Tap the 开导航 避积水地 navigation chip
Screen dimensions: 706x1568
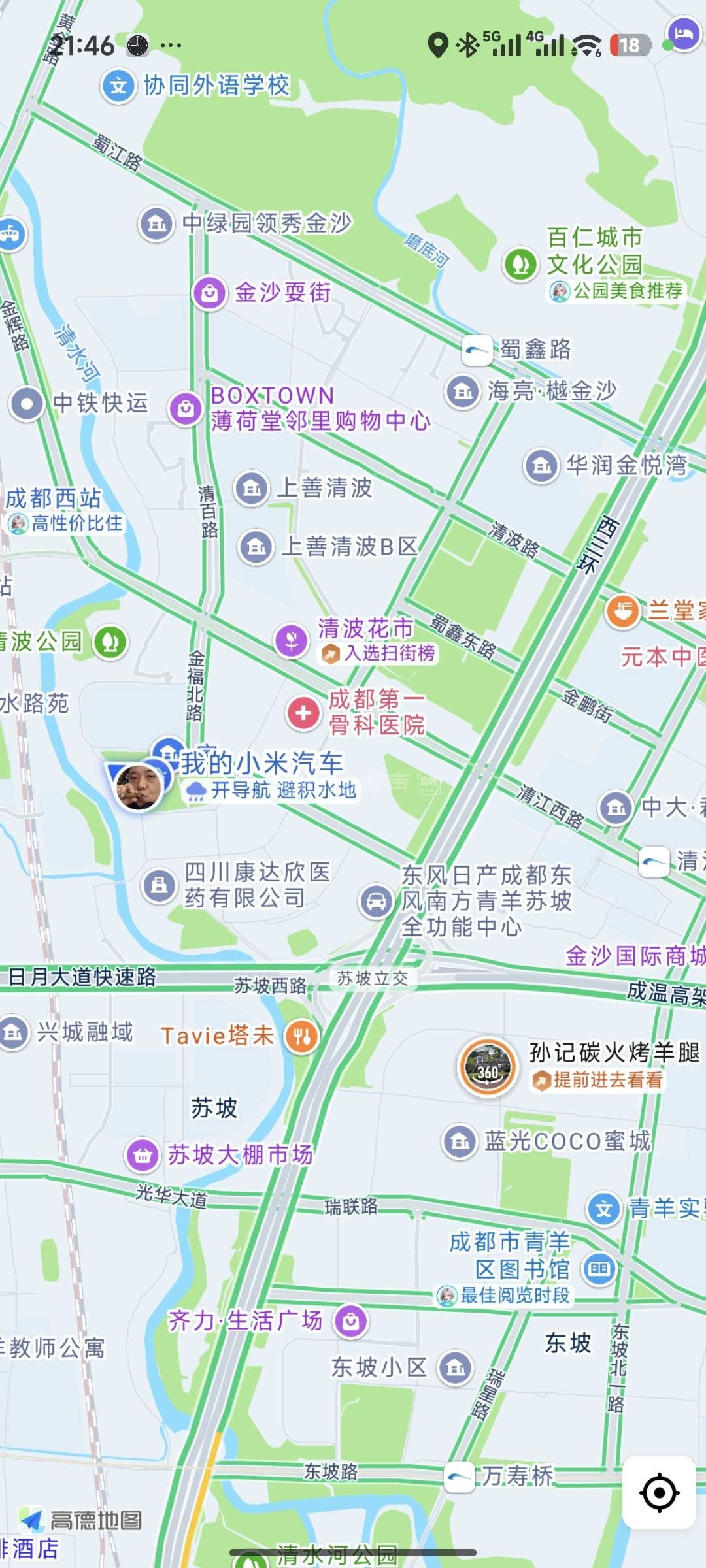coord(271,791)
